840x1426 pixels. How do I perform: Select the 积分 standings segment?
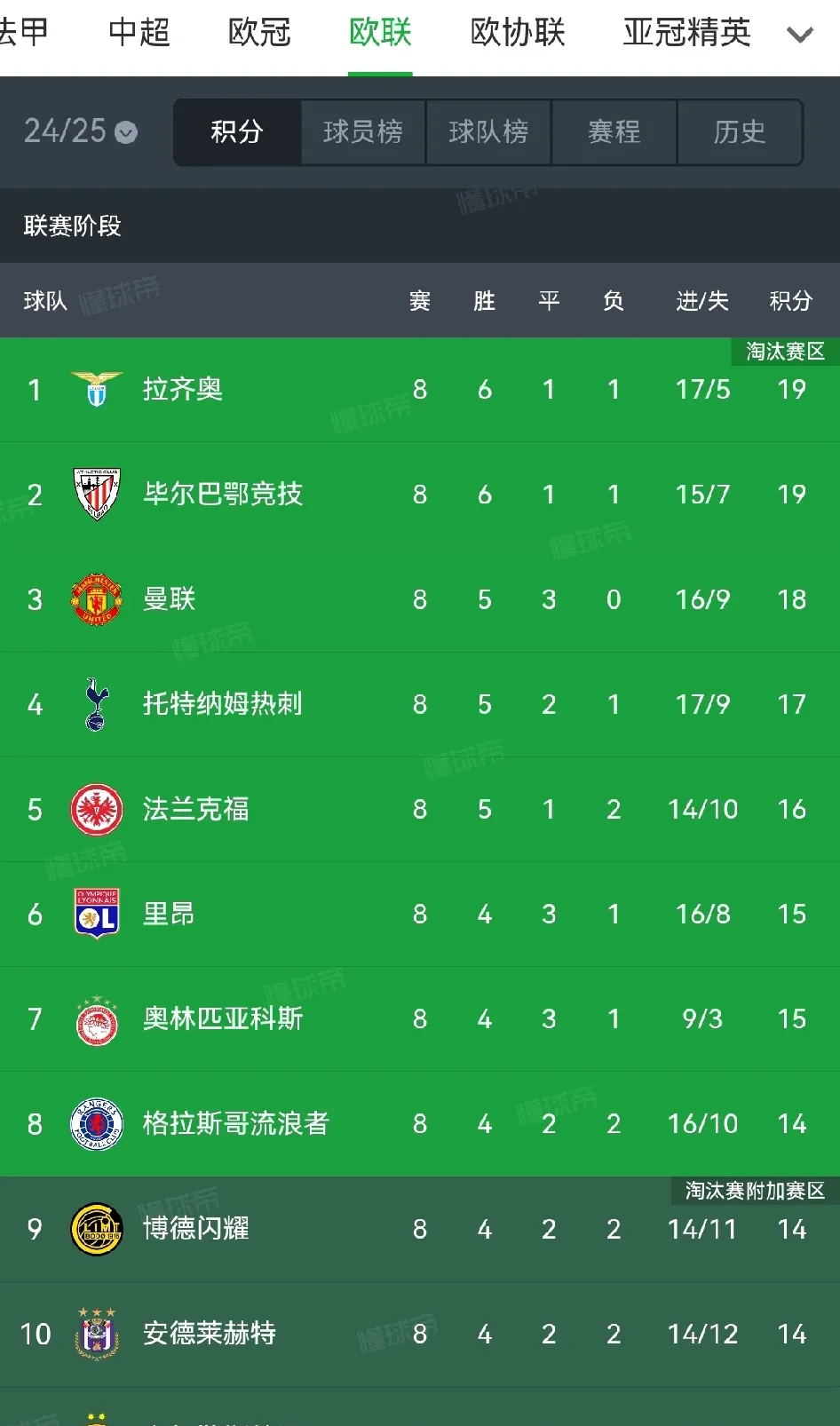pyautogui.click(x=237, y=132)
